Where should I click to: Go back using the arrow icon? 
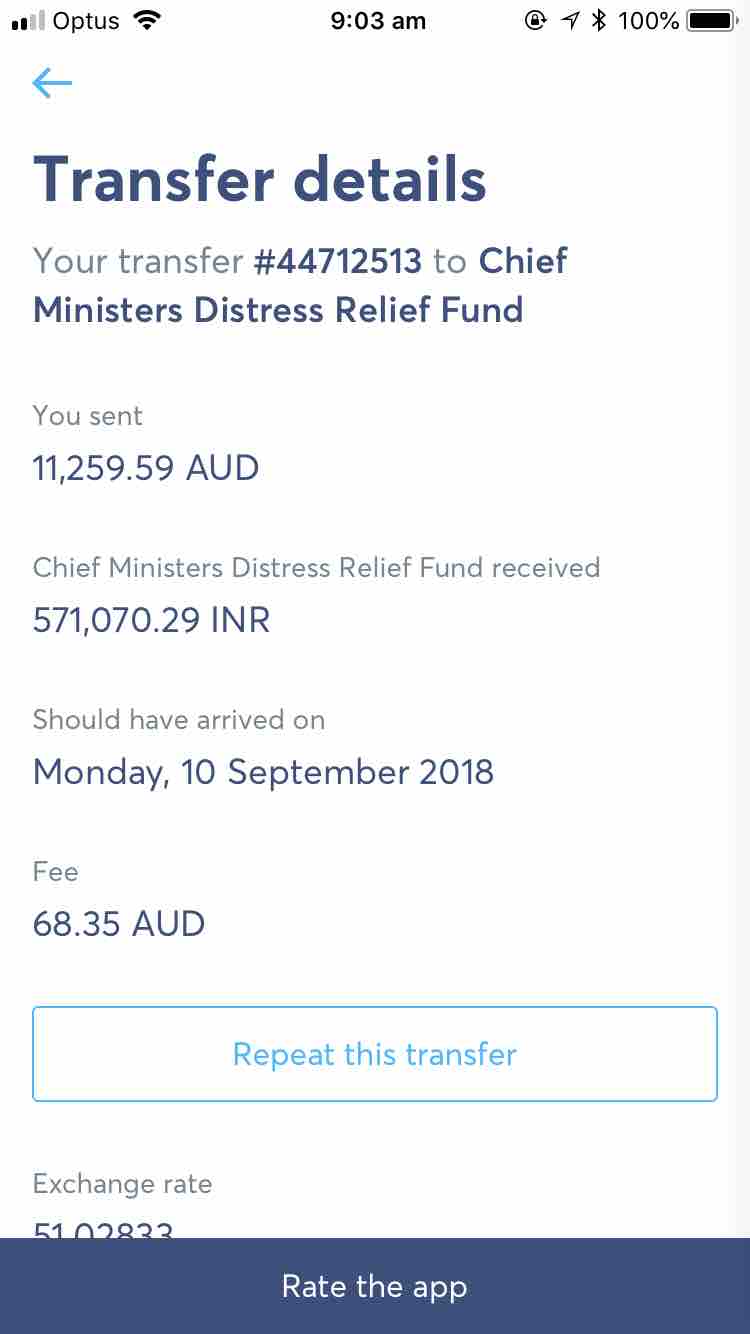tap(52, 83)
